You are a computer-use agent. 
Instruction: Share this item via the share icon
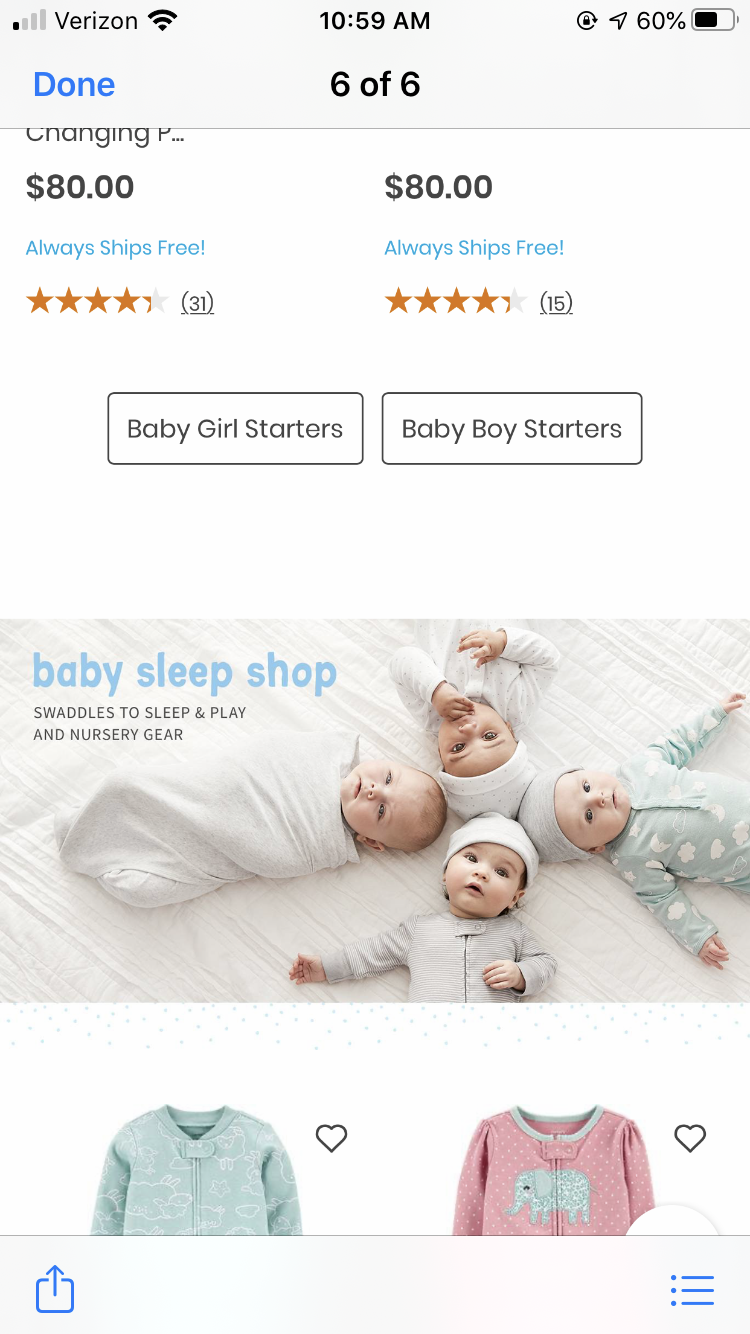click(55, 1288)
